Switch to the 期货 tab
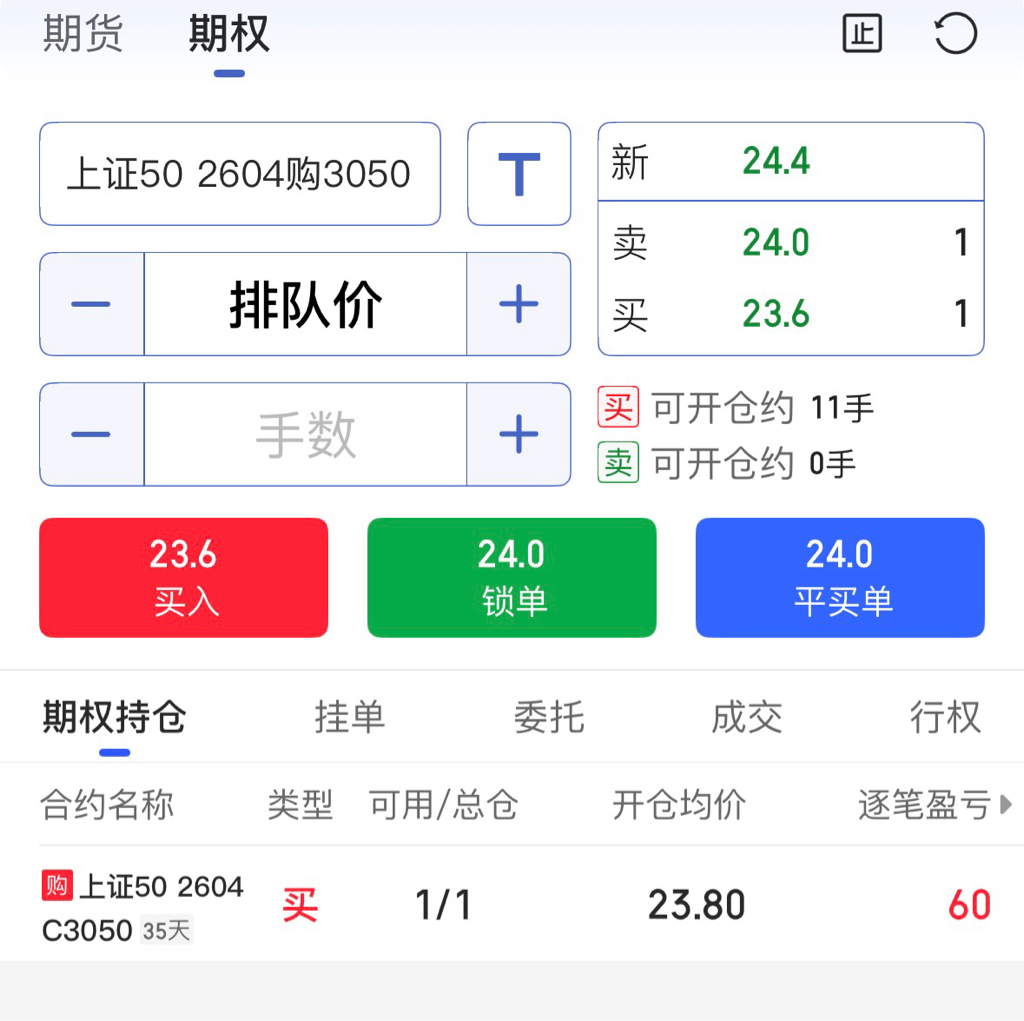 [83, 34]
